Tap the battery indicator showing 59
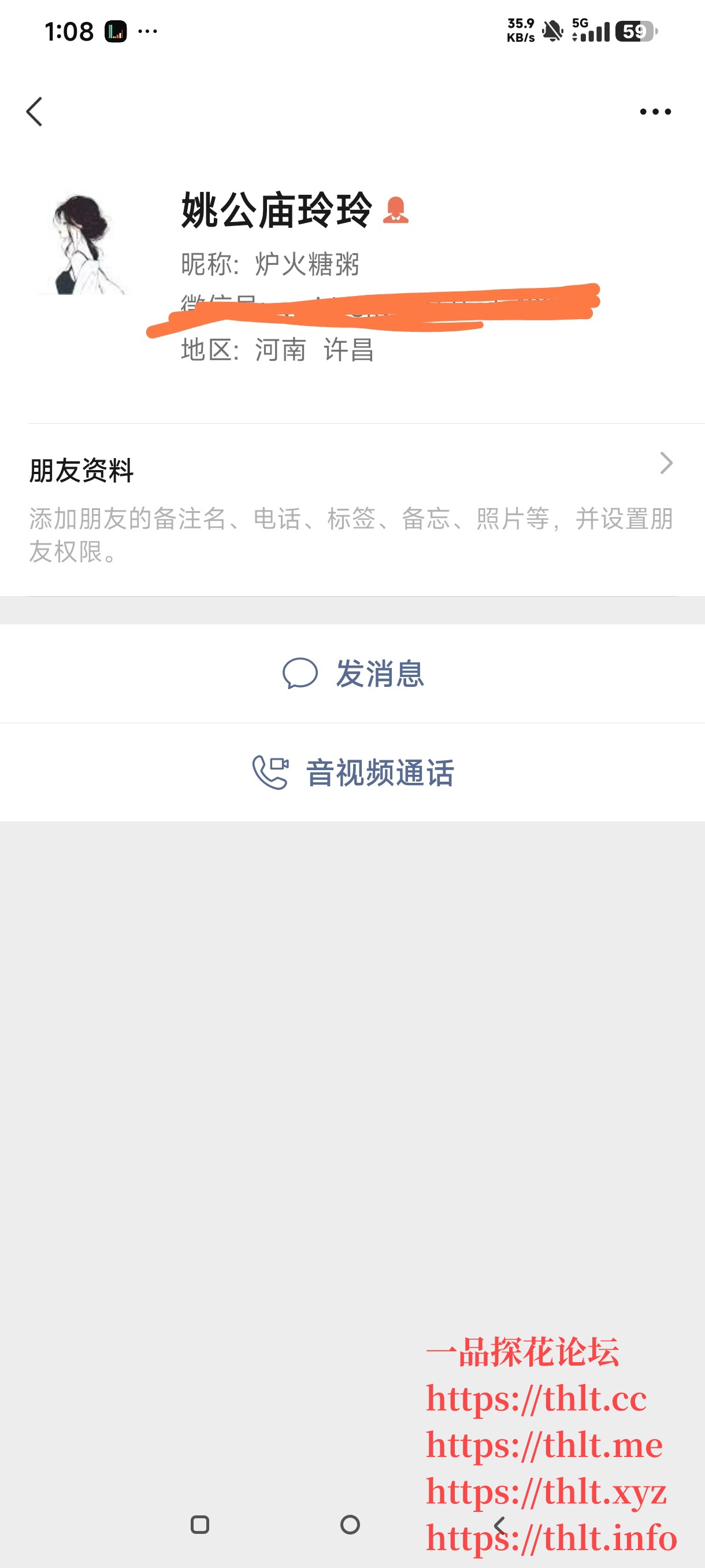Screen dimensions: 705x1568 633,31
